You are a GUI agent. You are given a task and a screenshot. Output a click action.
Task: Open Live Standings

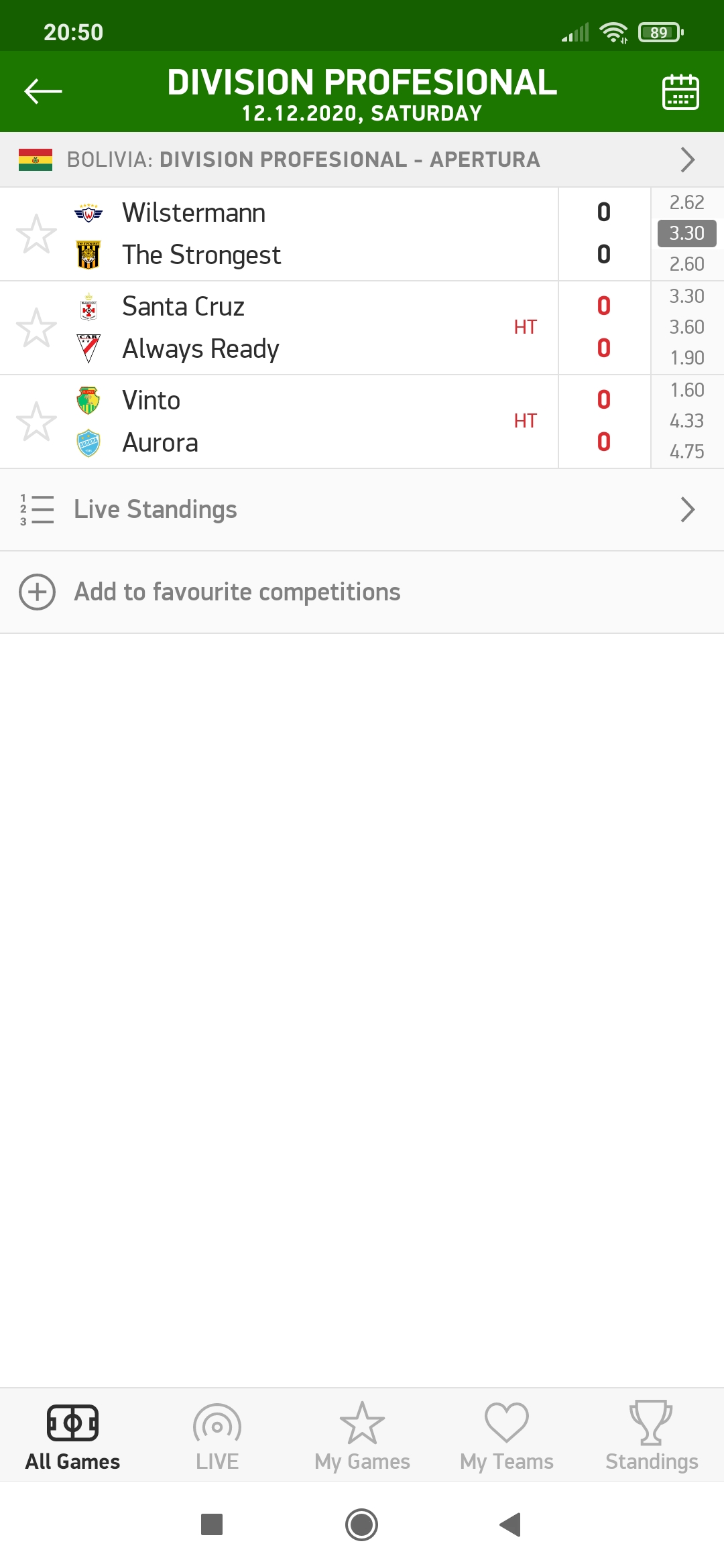(x=362, y=510)
